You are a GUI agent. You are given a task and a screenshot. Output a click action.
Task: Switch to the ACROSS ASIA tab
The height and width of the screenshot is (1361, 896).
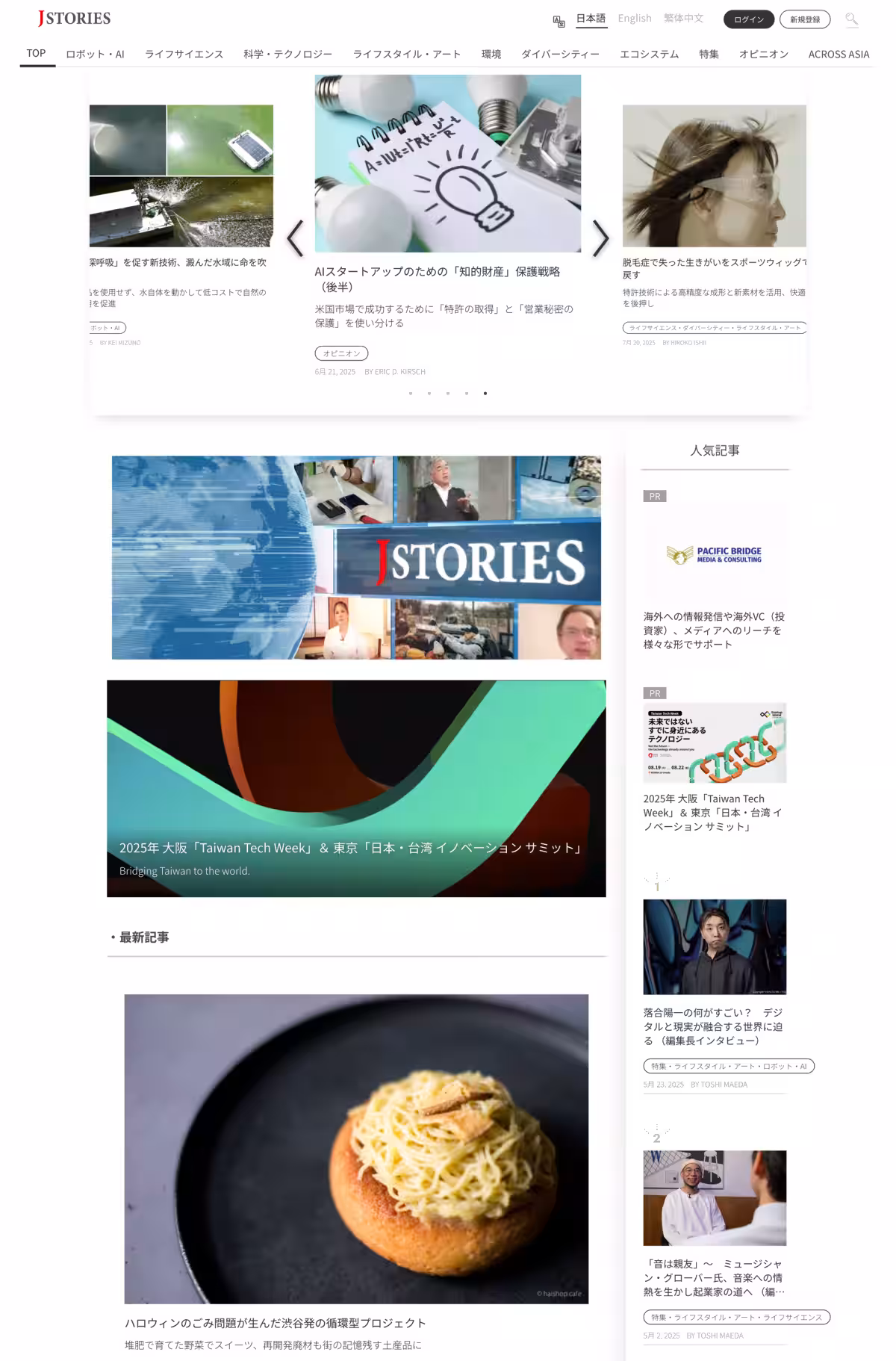click(x=838, y=55)
